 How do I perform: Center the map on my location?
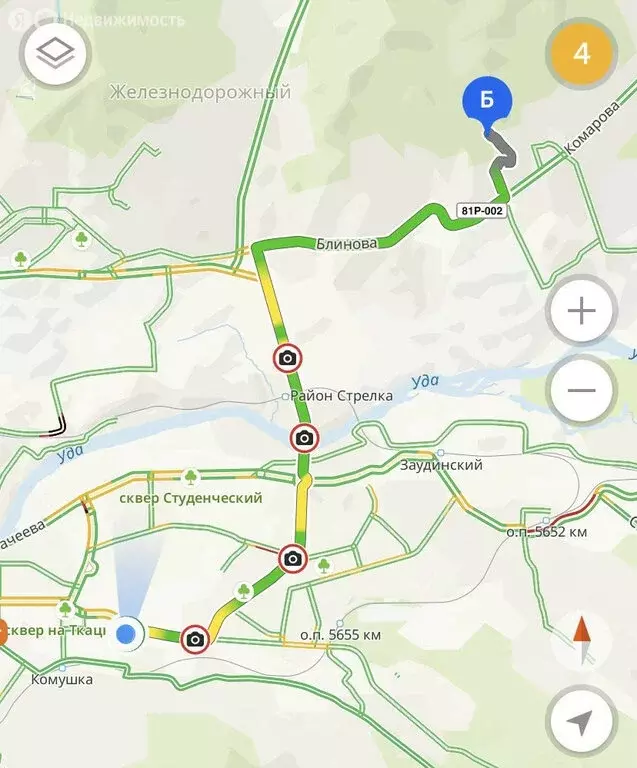click(581, 720)
